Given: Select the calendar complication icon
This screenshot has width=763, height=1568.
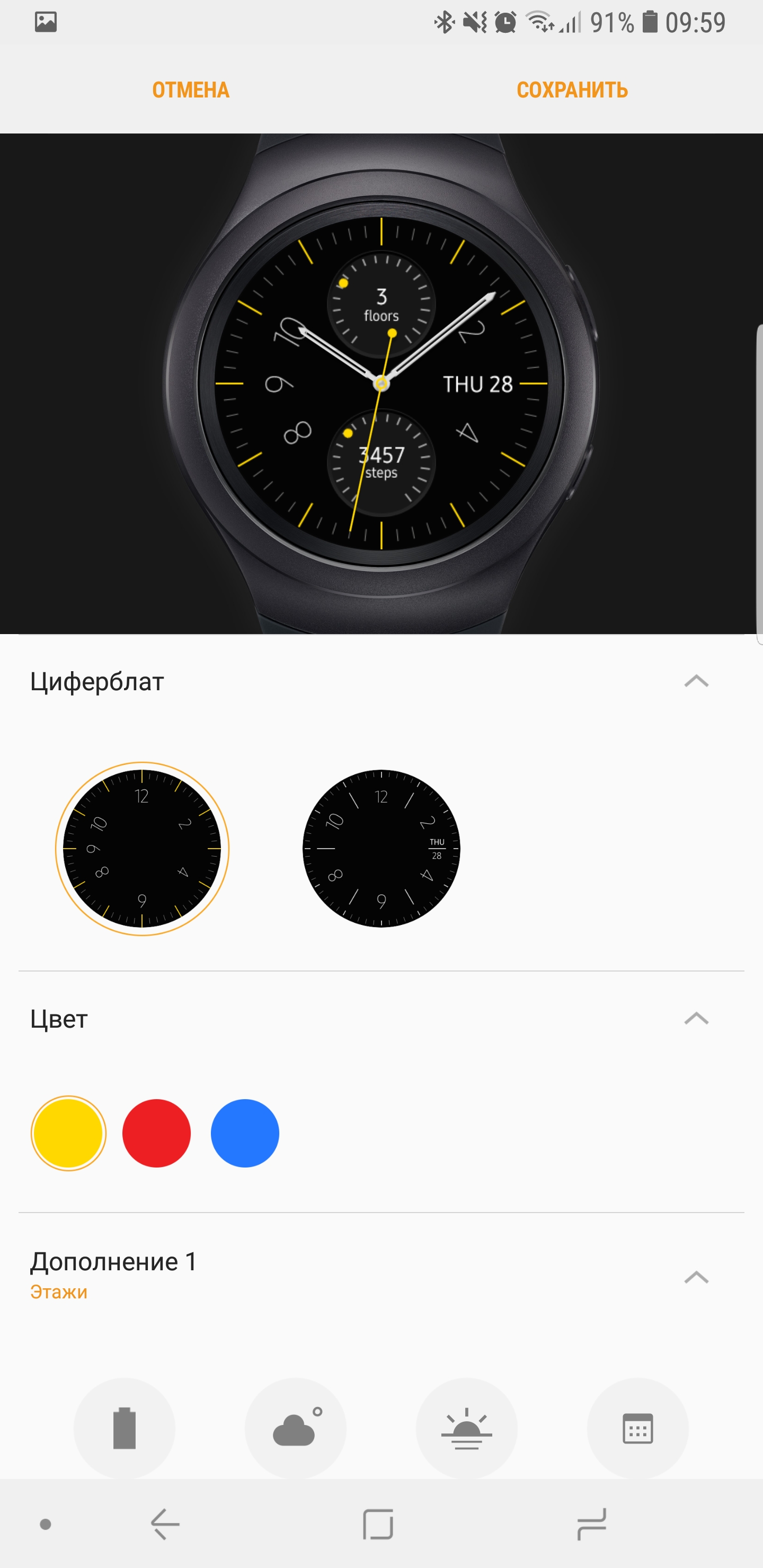Looking at the screenshot, I should (637, 1428).
